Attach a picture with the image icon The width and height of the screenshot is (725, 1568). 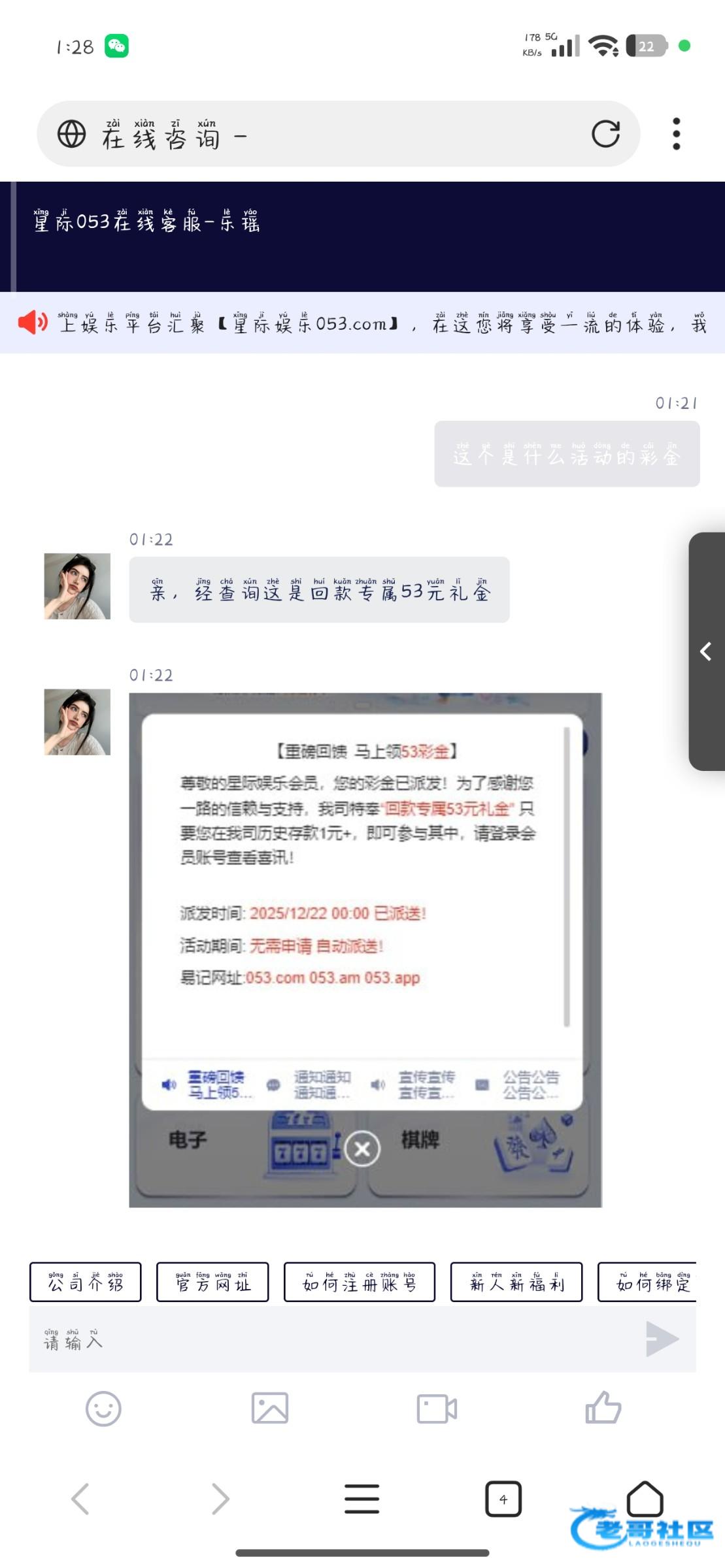(270, 1408)
